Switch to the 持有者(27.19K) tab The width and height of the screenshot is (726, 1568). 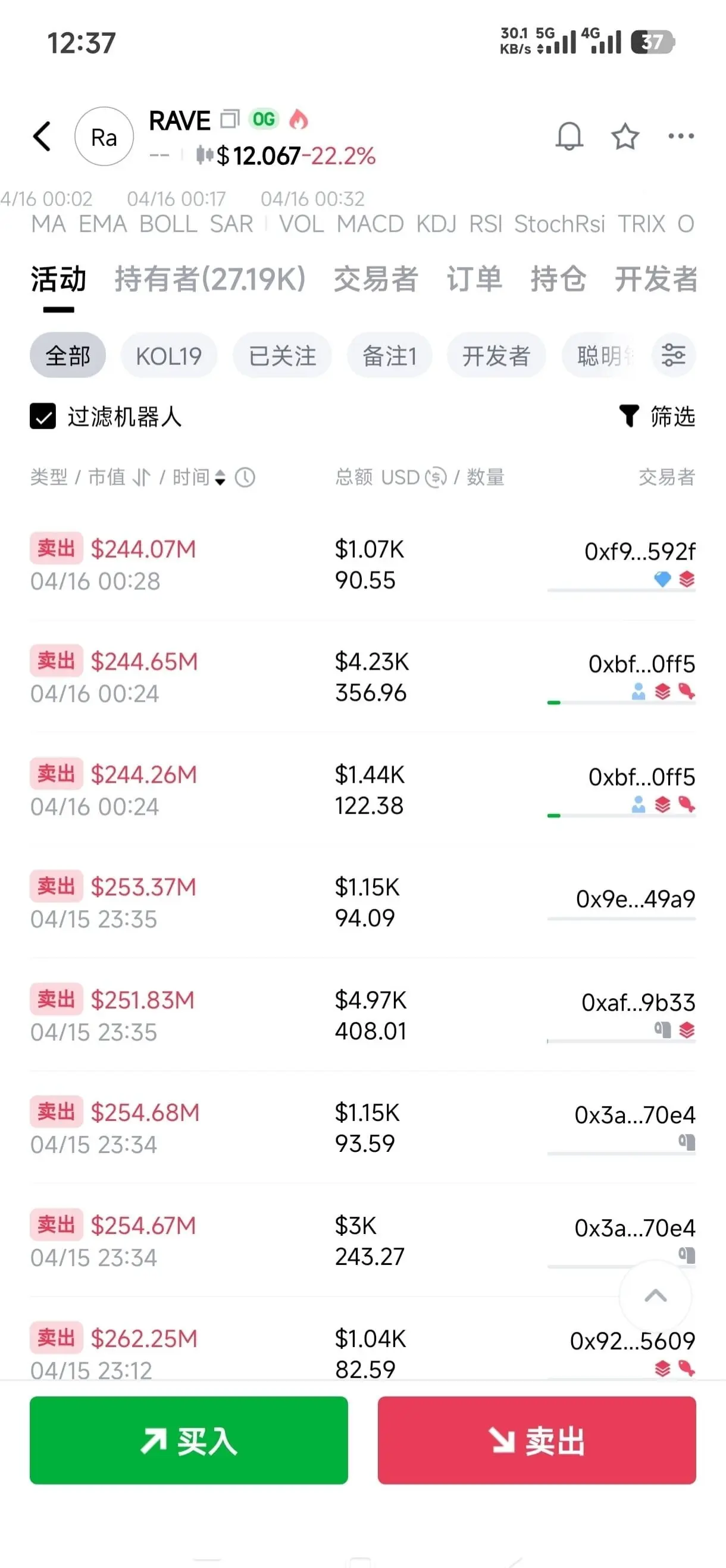[x=210, y=279]
